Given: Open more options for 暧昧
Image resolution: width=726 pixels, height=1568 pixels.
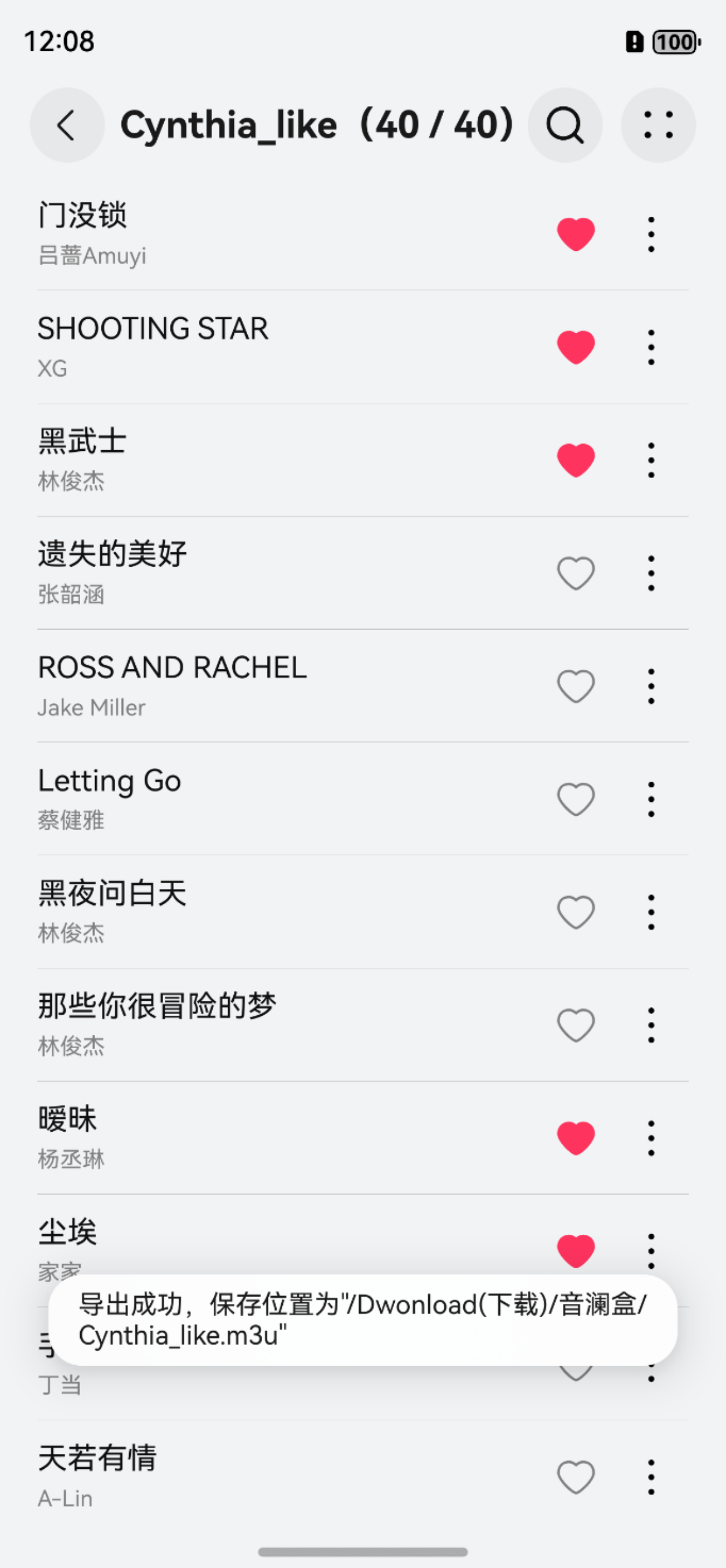Looking at the screenshot, I should [x=651, y=1137].
